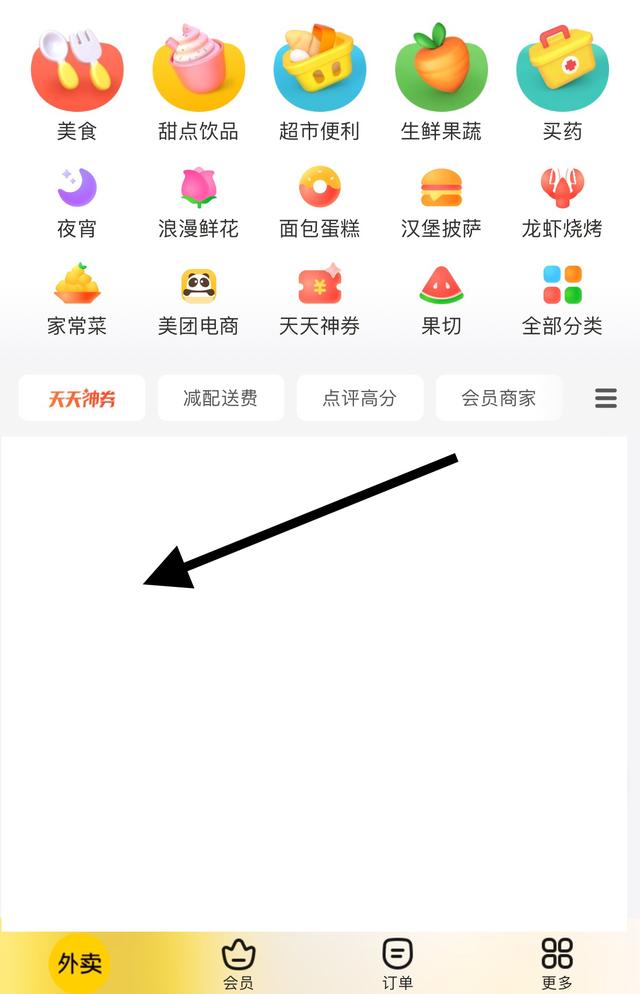Open 汉堡披萨 category
This screenshot has width=640, height=994.
[x=441, y=202]
